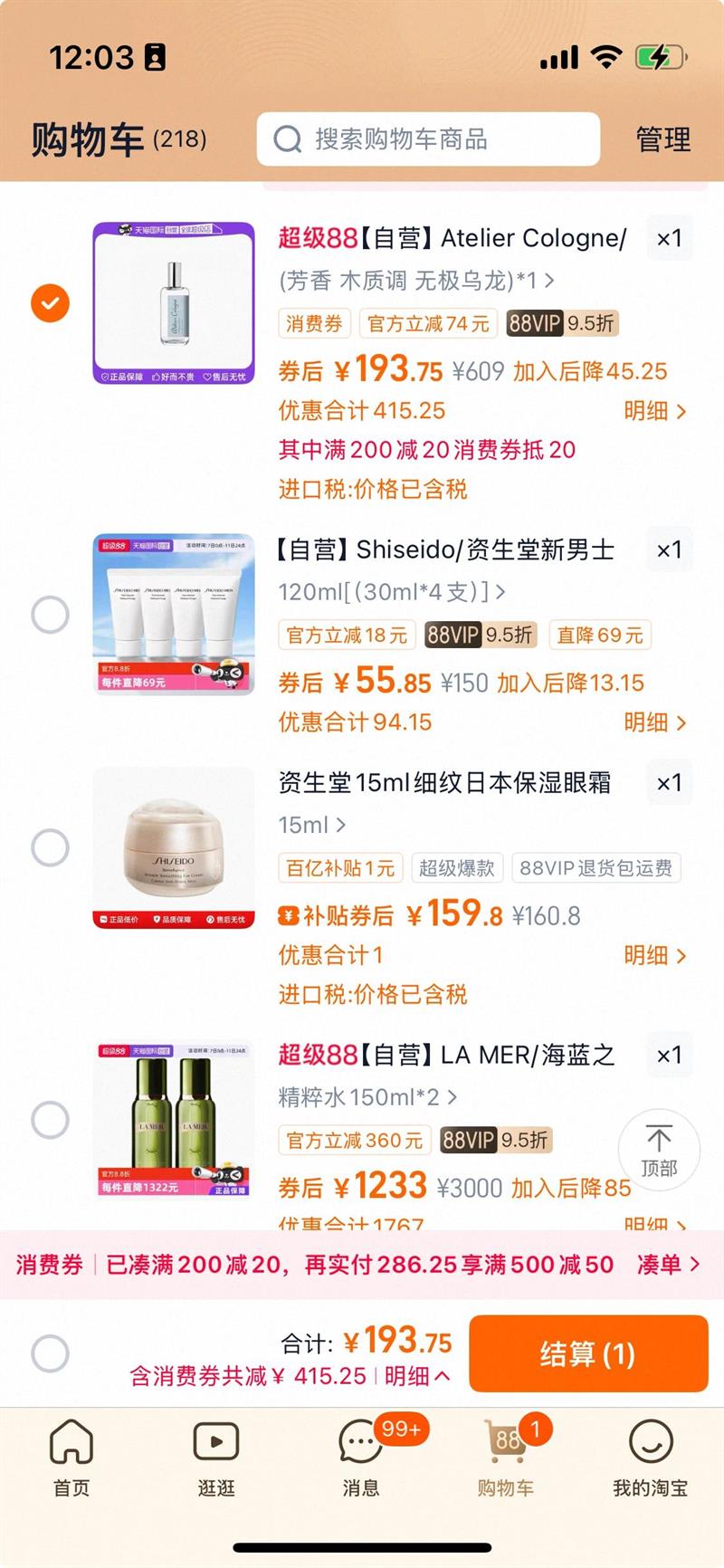Select the Shiseido 新男士 item checkbox

click(50, 615)
